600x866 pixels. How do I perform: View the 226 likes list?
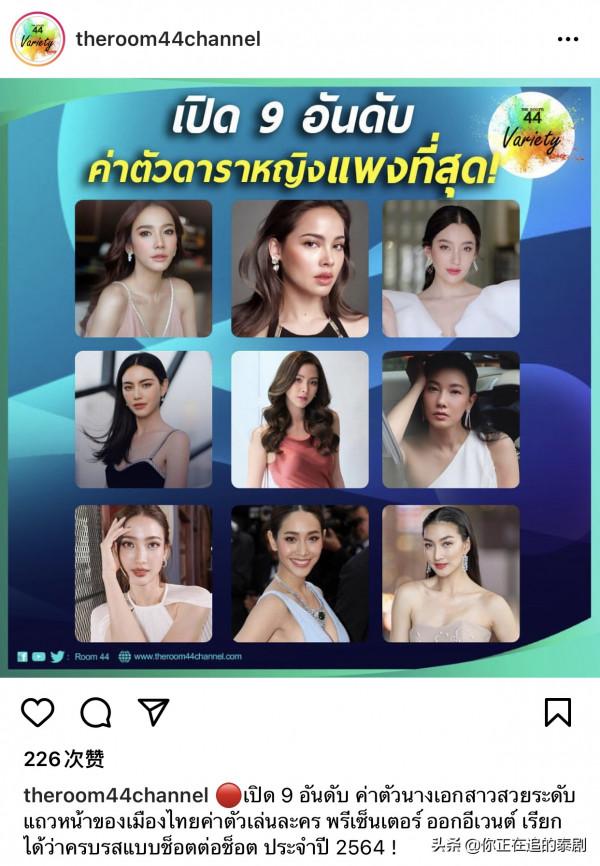pyautogui.click(x=63, y=759)
